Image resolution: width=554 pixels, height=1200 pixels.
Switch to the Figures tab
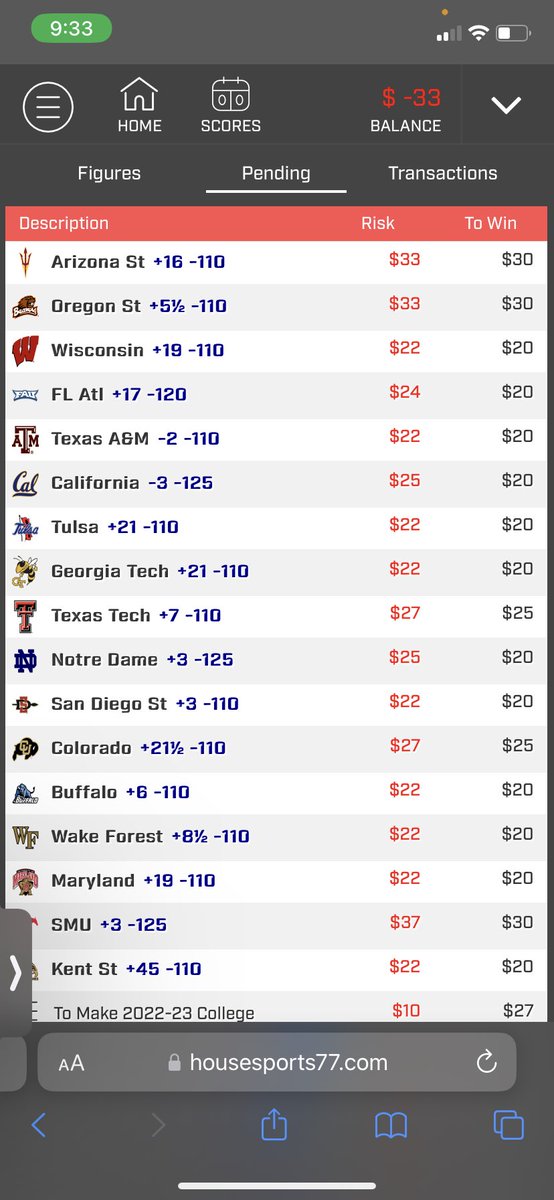109,173
